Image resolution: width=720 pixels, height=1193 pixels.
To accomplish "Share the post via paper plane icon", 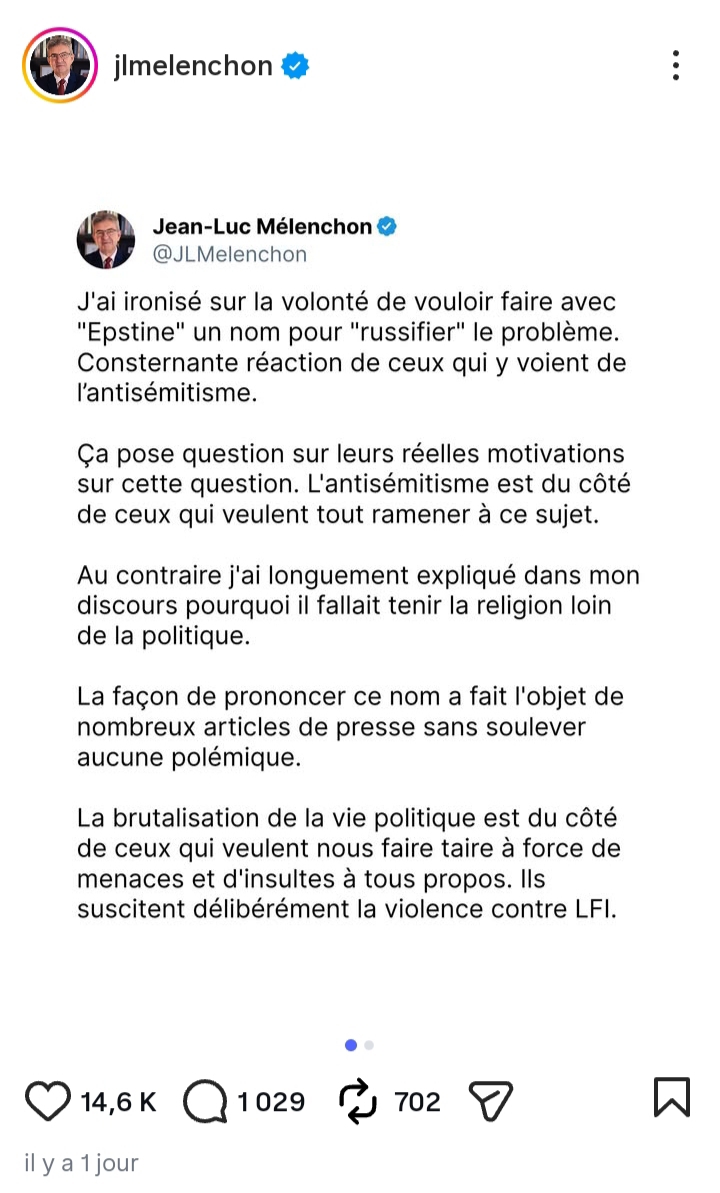I will [491, 1101].
